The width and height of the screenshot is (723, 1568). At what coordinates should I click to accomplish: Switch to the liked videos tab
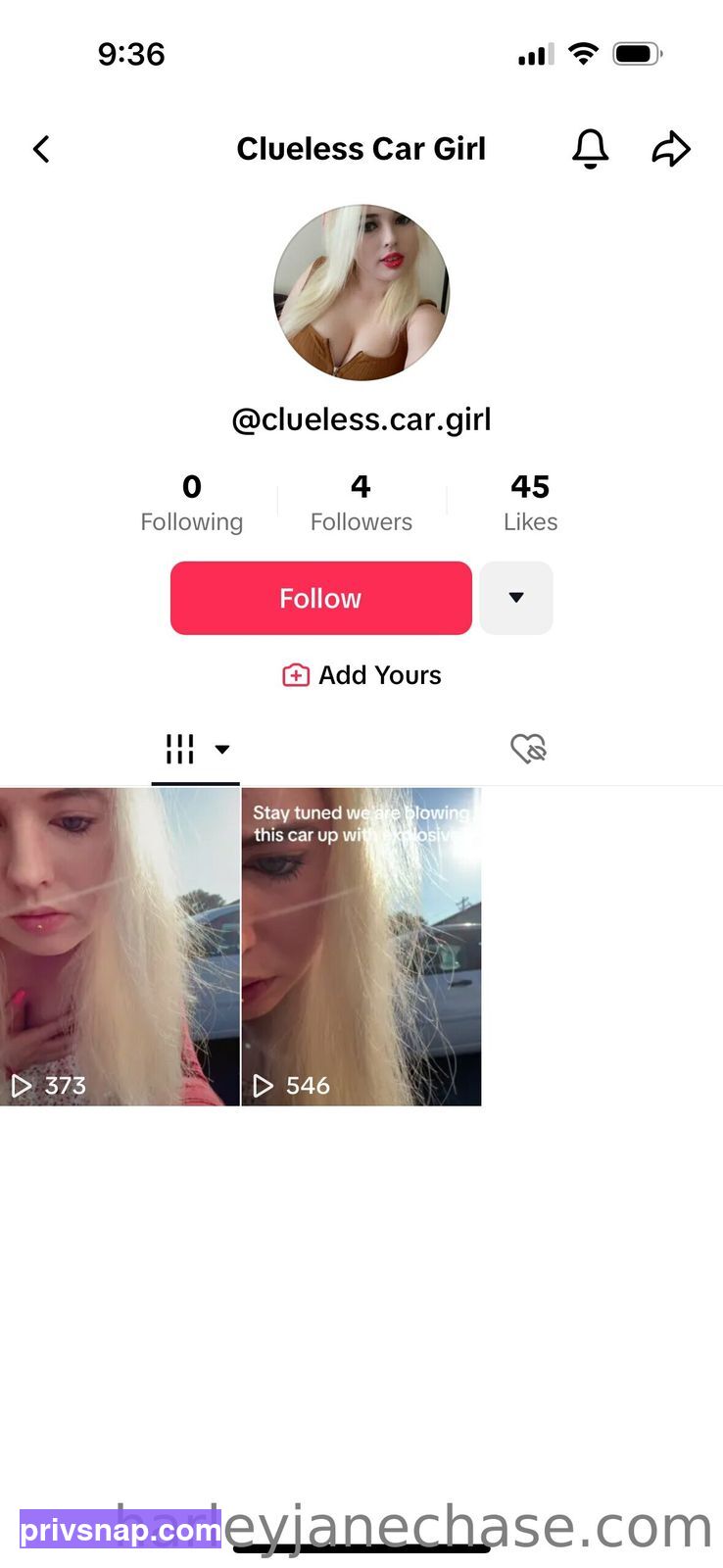[528, 750]
